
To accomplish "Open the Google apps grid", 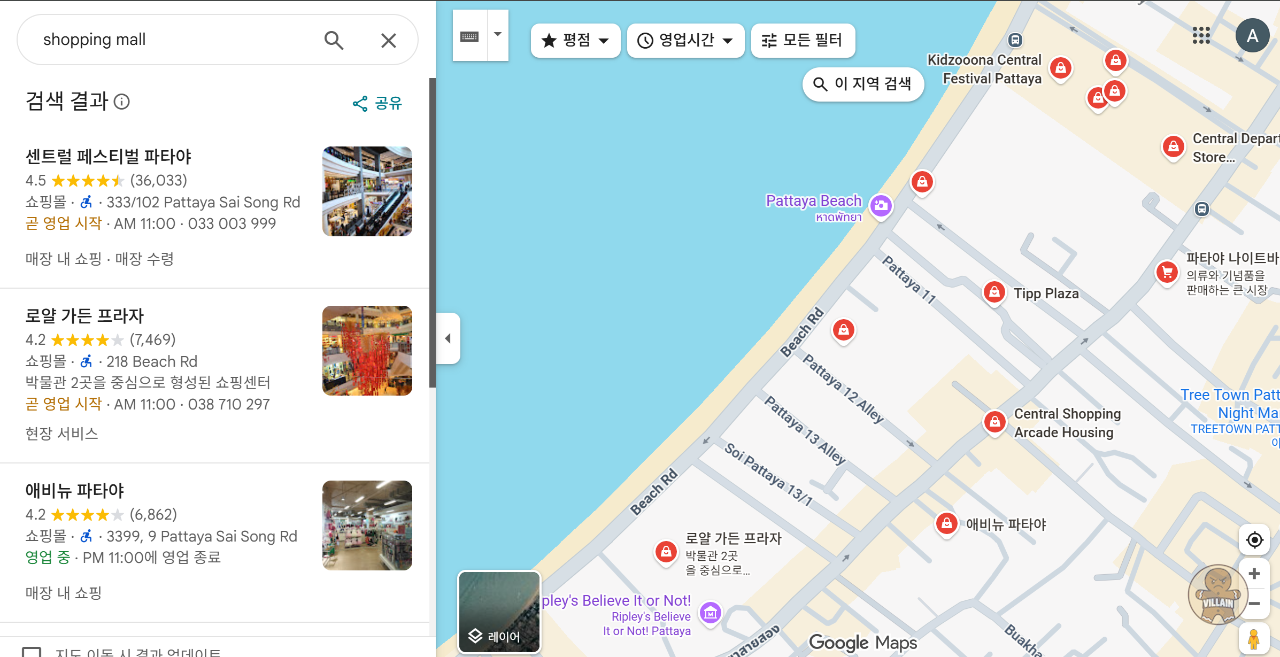I will 1201,36.
